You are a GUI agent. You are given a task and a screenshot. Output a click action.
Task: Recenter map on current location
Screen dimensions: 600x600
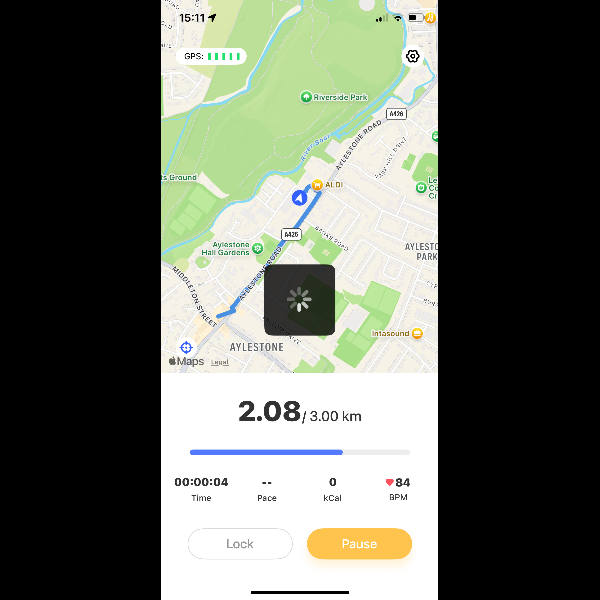pos(186,347)
